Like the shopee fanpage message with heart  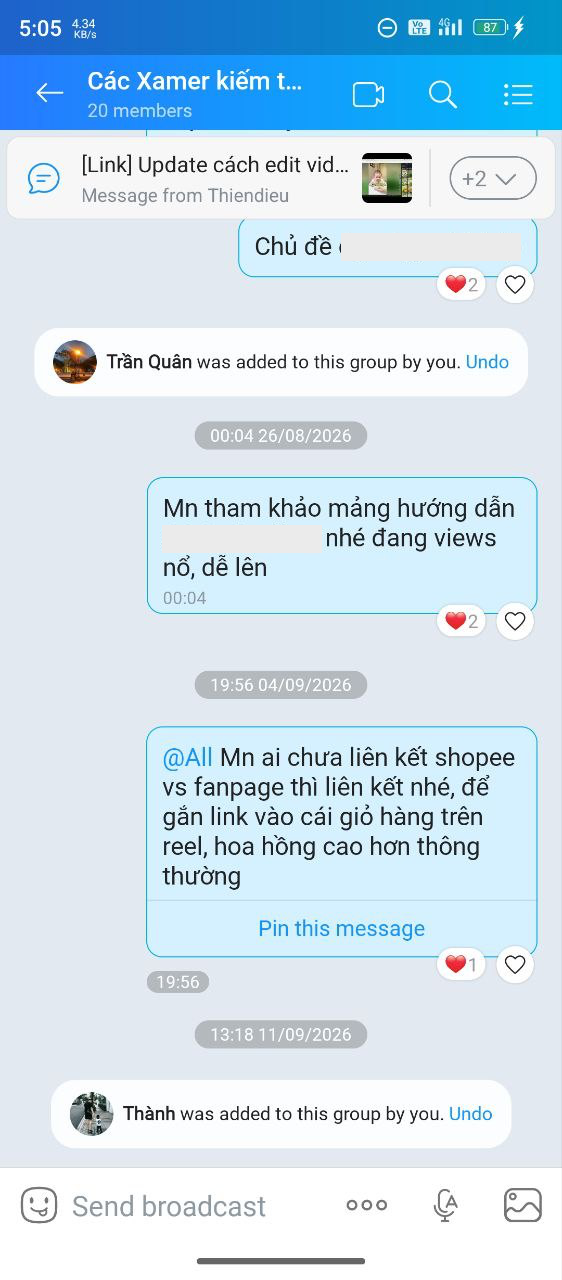pos(515,965)
